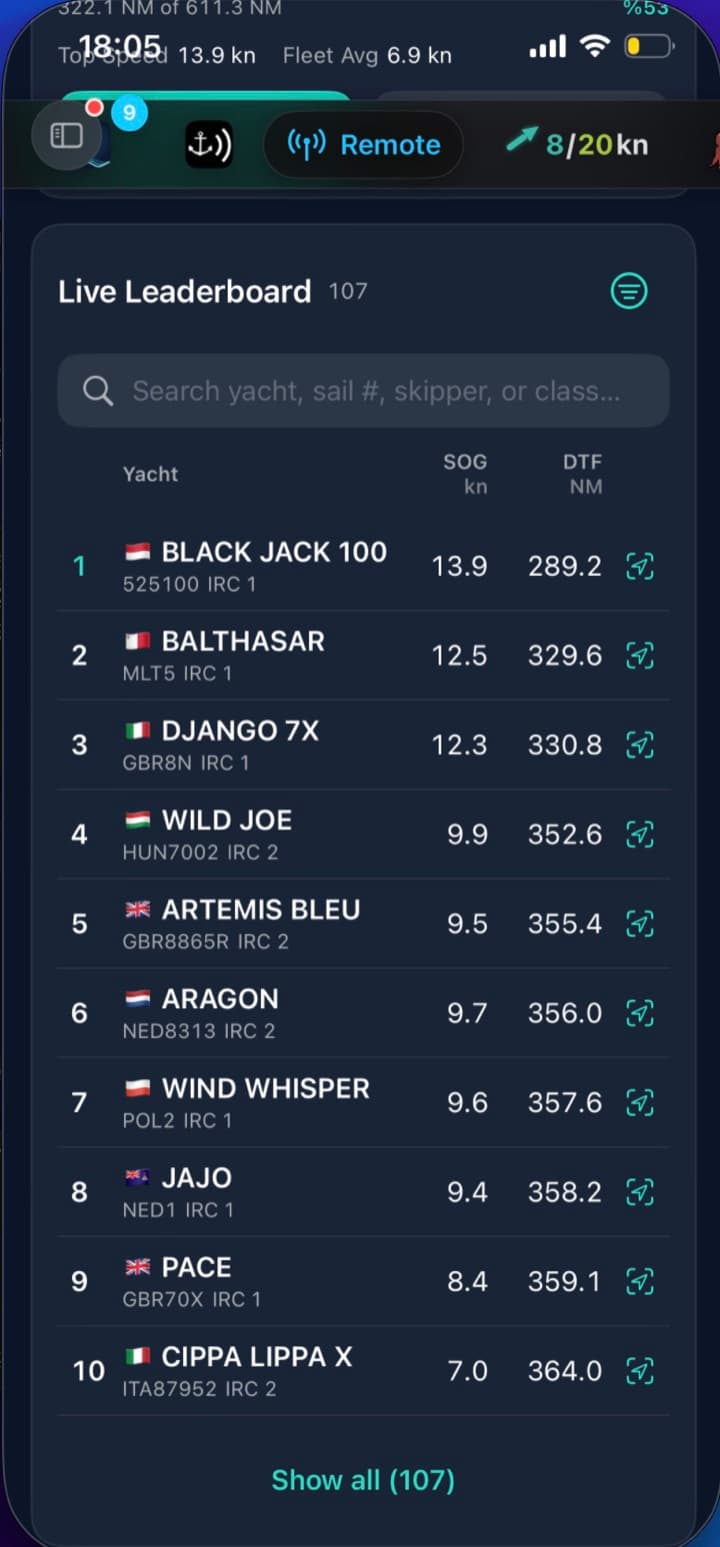Open the WIND WHISPER entry

pos(363,1102)
